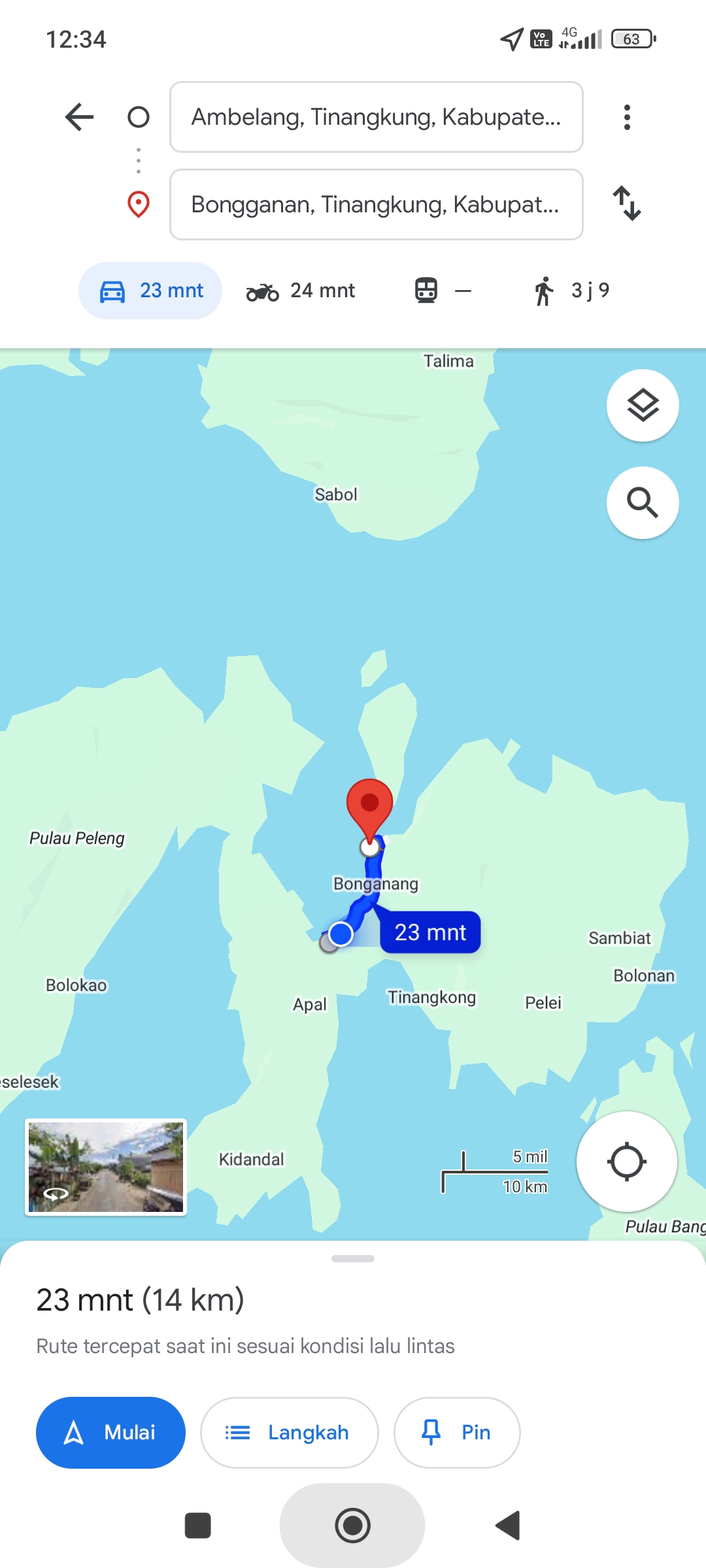Search along the route with magnifier
Image resolution: width=706 pixels, height=1568 pixels.
coord(643,502)
